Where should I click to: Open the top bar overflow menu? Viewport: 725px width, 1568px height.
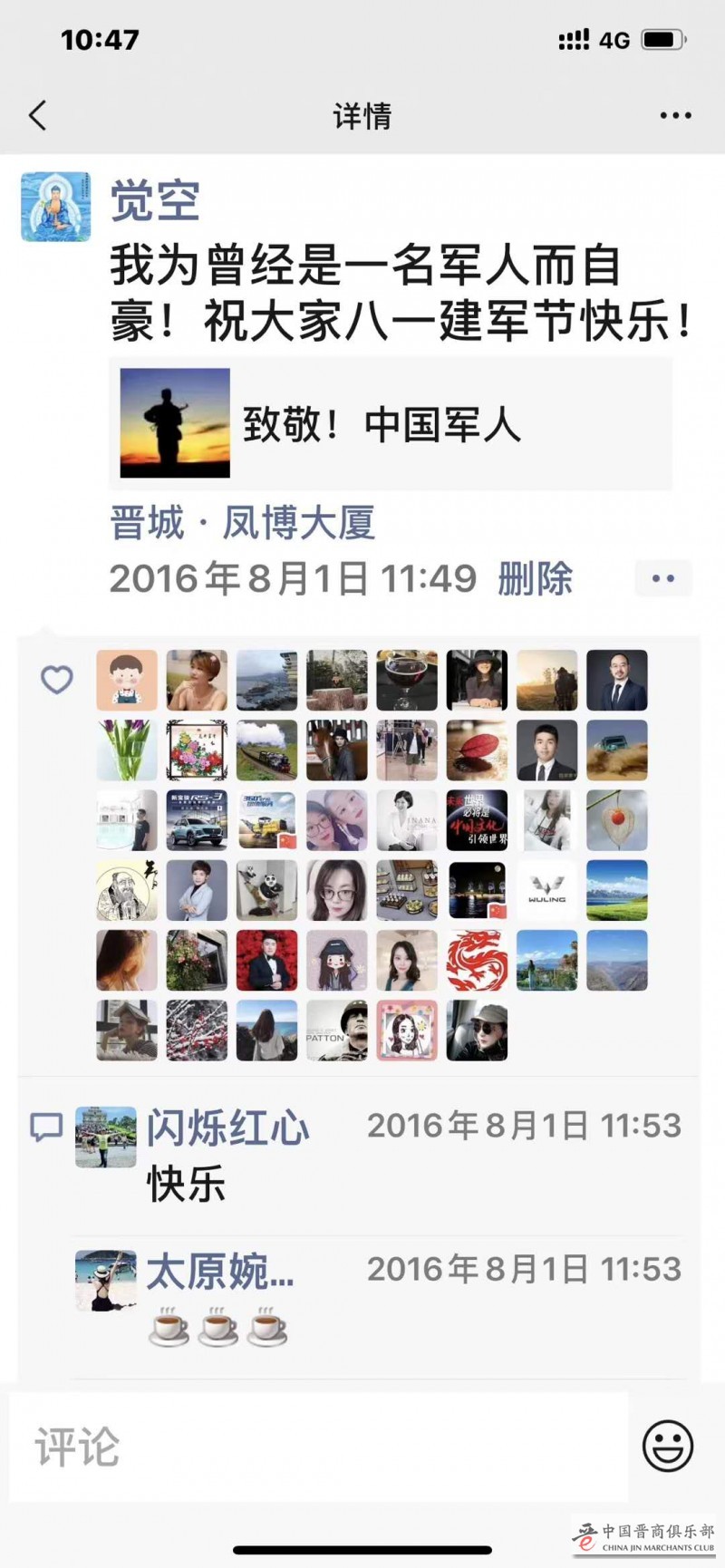(x=675, y=116)
